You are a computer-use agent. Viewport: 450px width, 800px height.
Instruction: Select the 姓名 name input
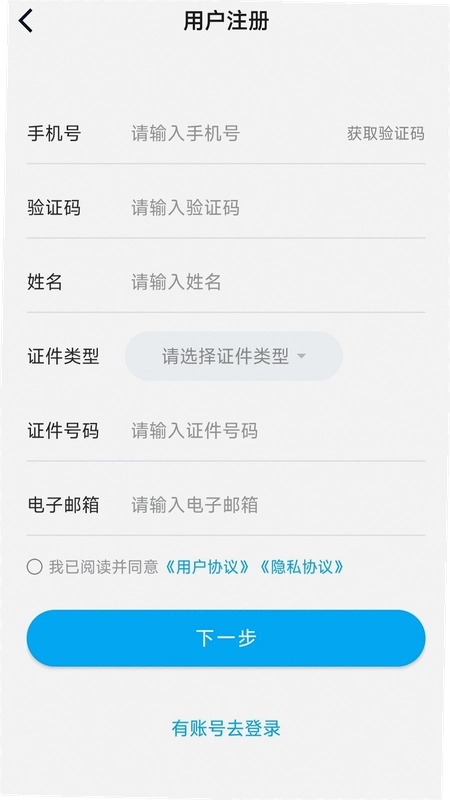pyautogui.click(x=276, y=282)
